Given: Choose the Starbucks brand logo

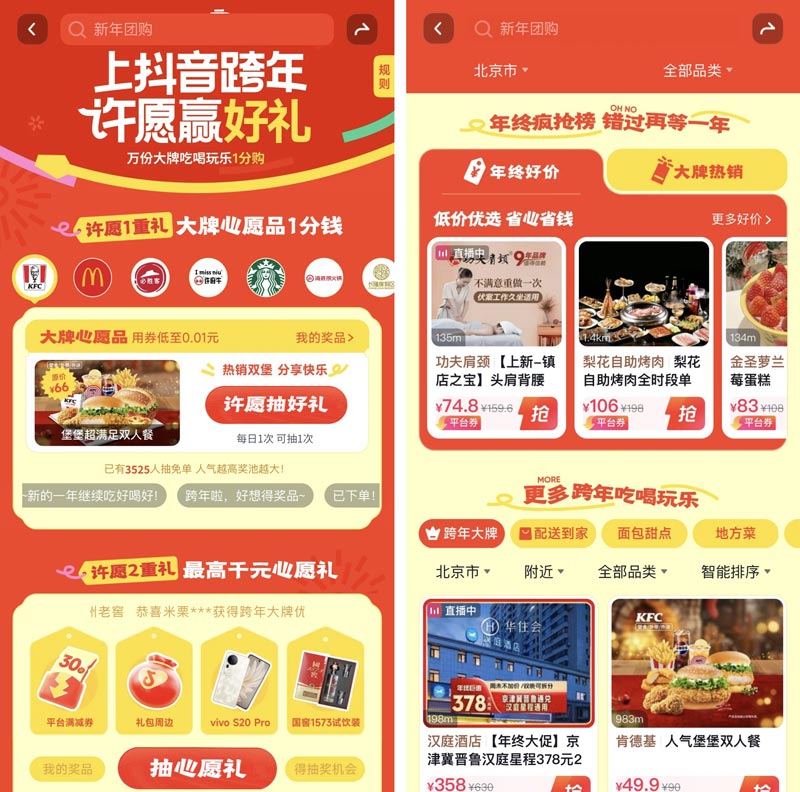Looking at the screenshot, I should click(x=266, y=277).
